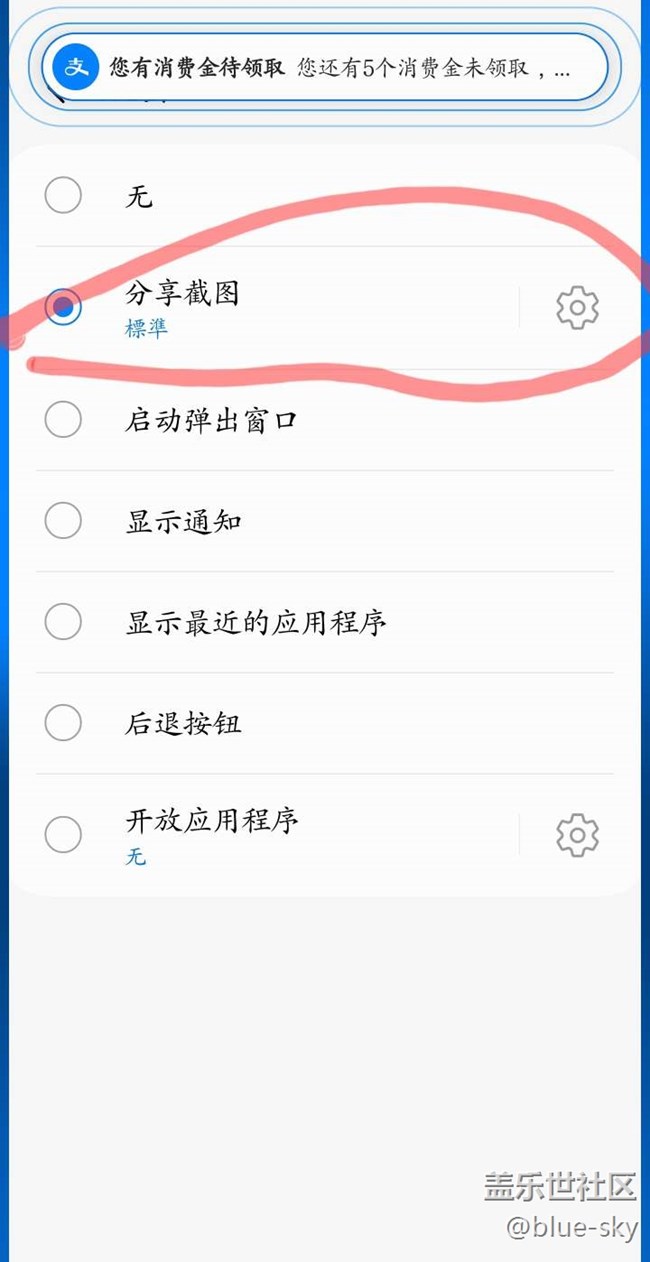650x1262 pixels.
Task: Open settings gear for 分享截图
Action: 577,307
